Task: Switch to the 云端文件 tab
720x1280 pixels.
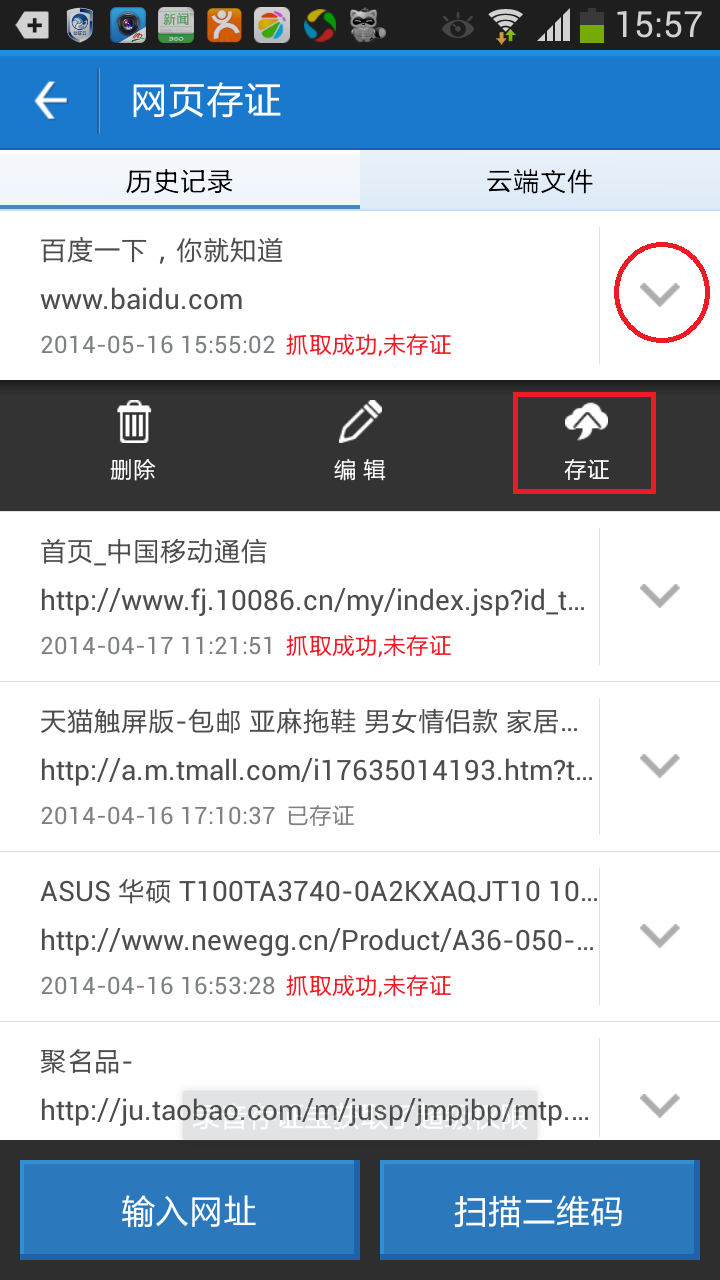Action: coord(540,181)
